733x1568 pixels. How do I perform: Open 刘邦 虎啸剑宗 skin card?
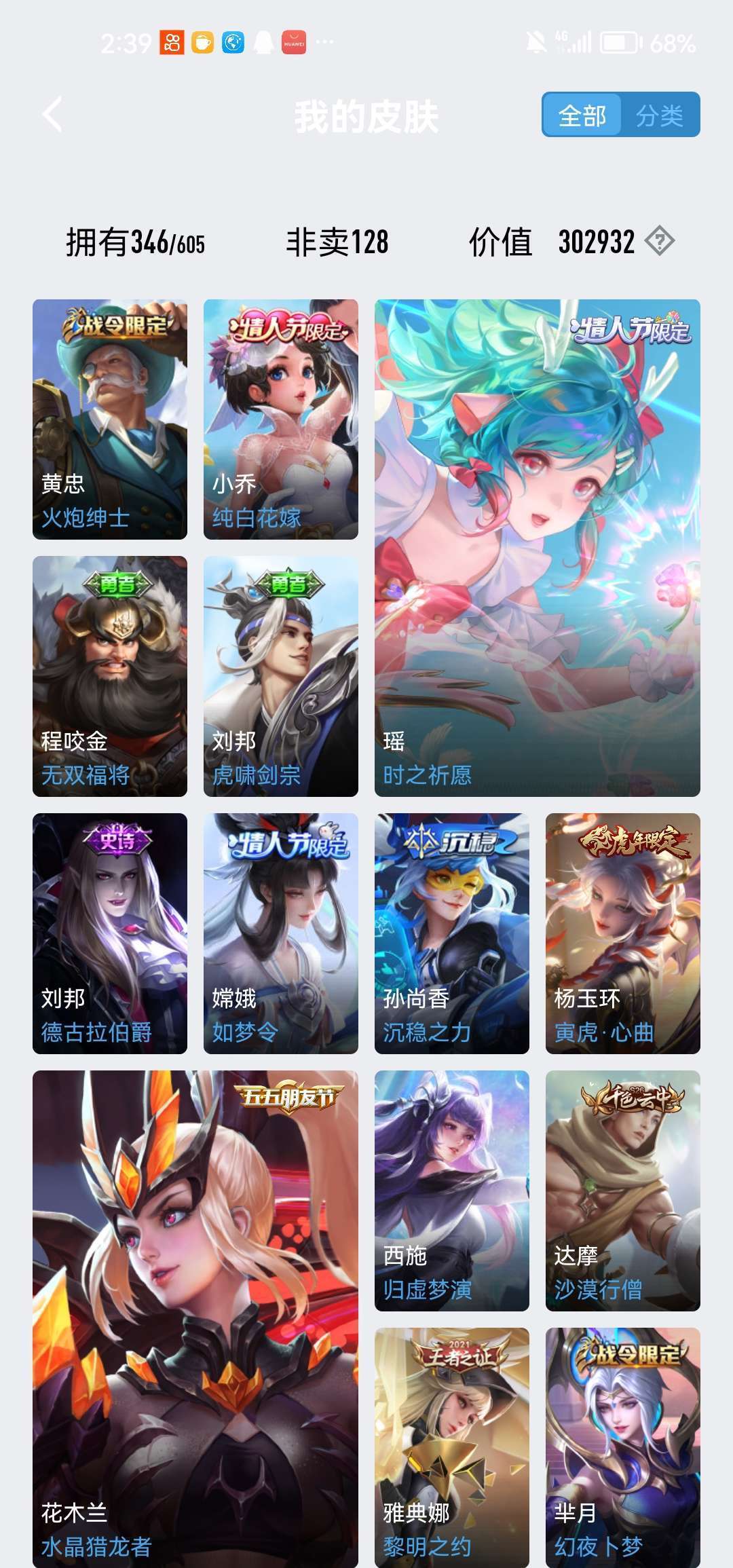(281, 676)
